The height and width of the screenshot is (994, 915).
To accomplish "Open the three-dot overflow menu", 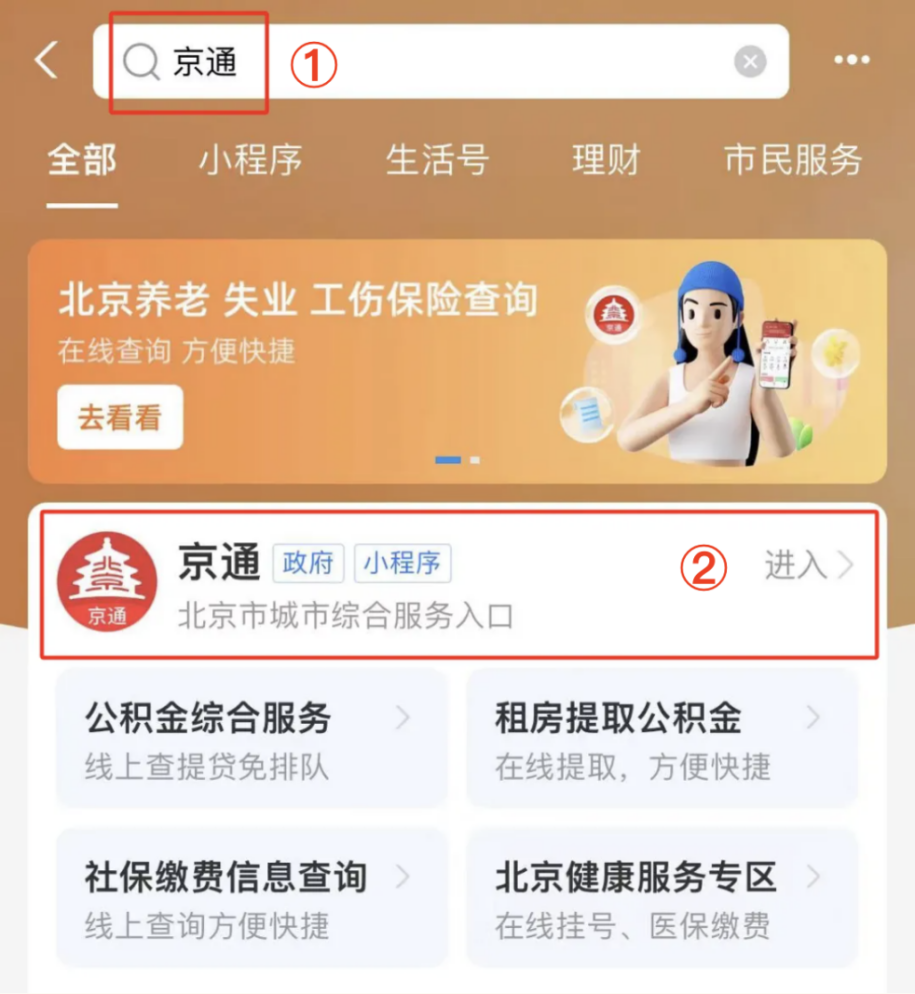I will pyautogui.click(x=851, y=62).
